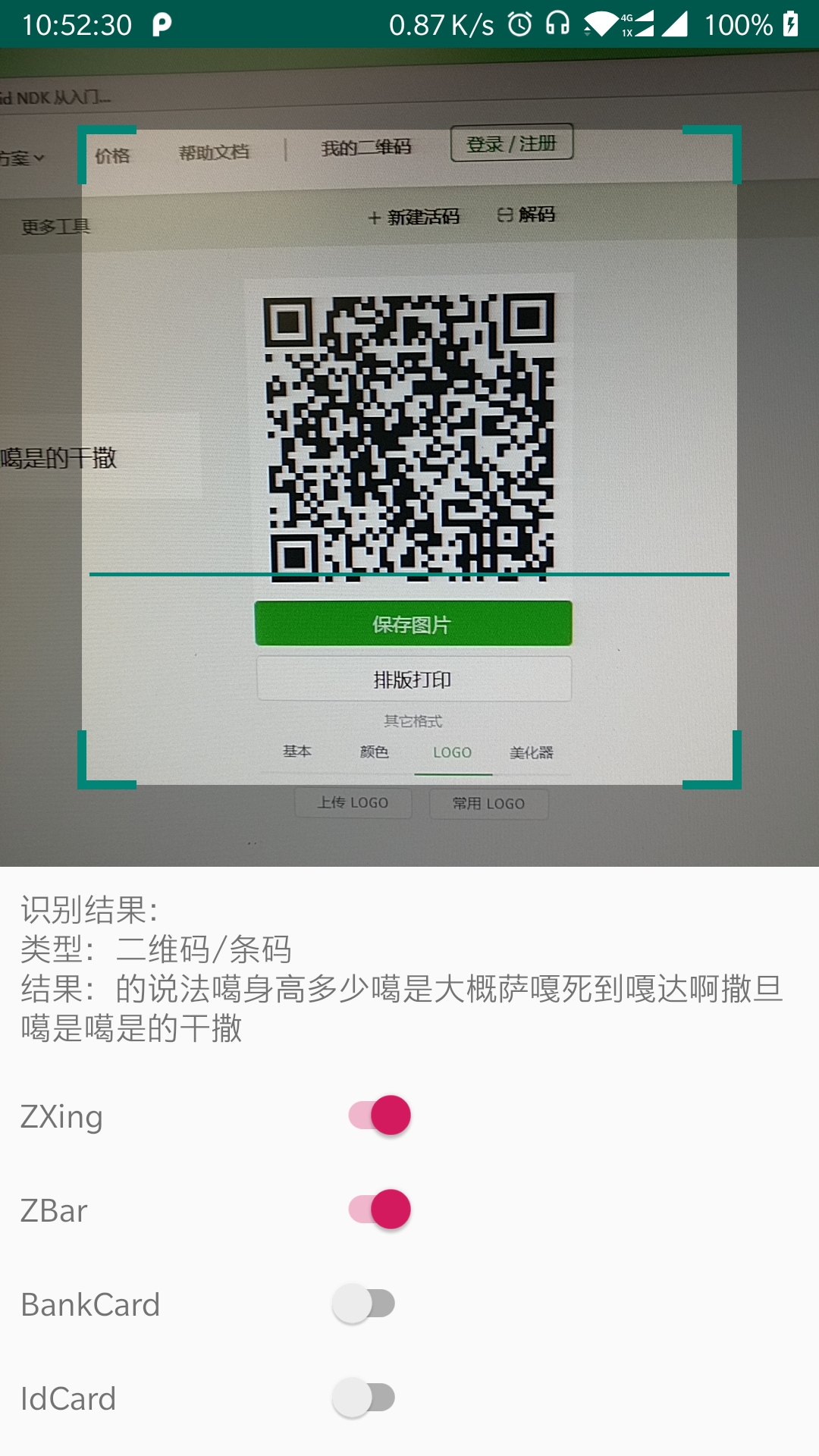Tap the green 保存图片 button
The image size is (819, 1456).
pos(412,623)
